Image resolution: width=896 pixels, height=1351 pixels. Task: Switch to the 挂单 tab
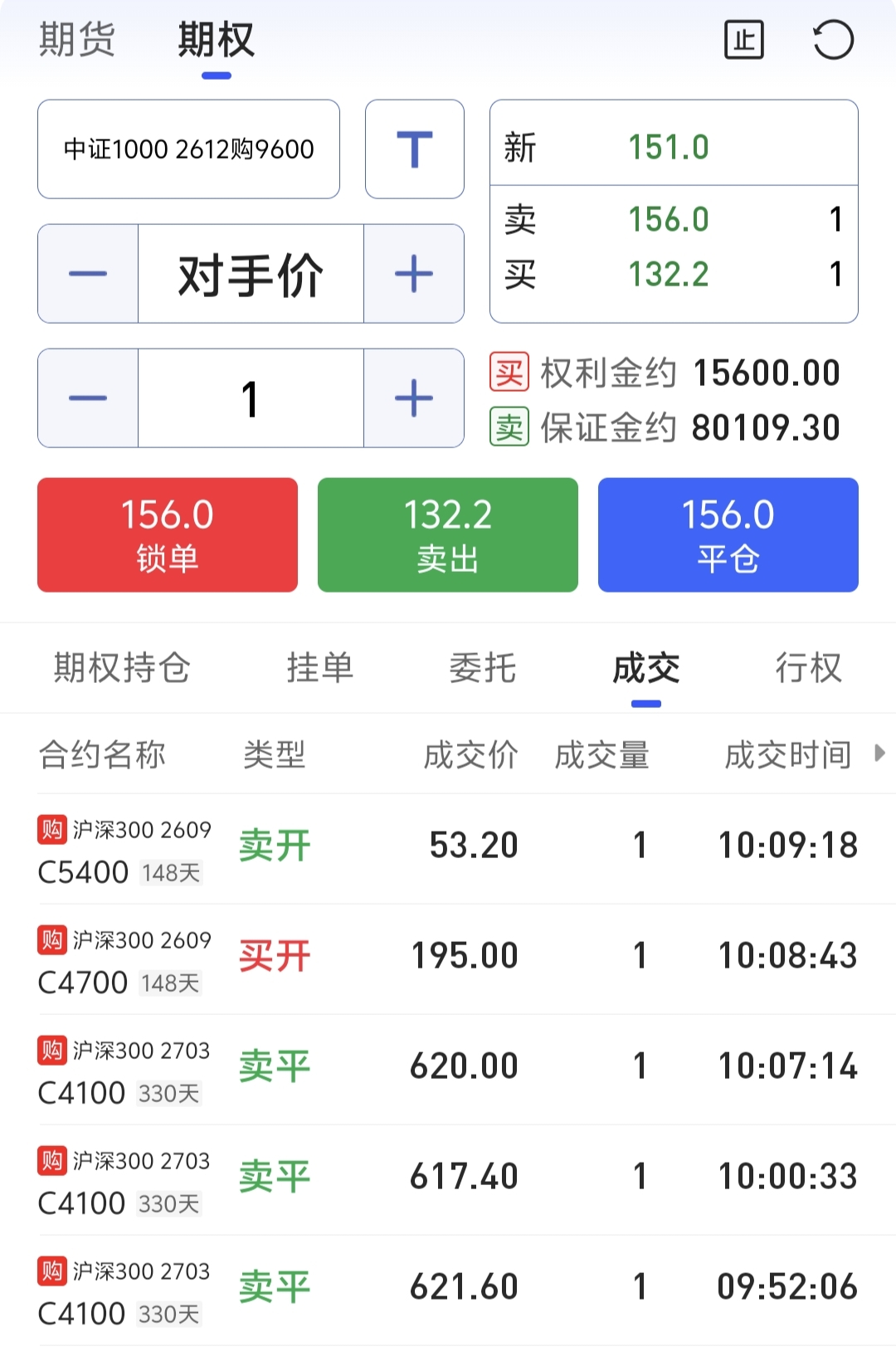pos(319,668)
